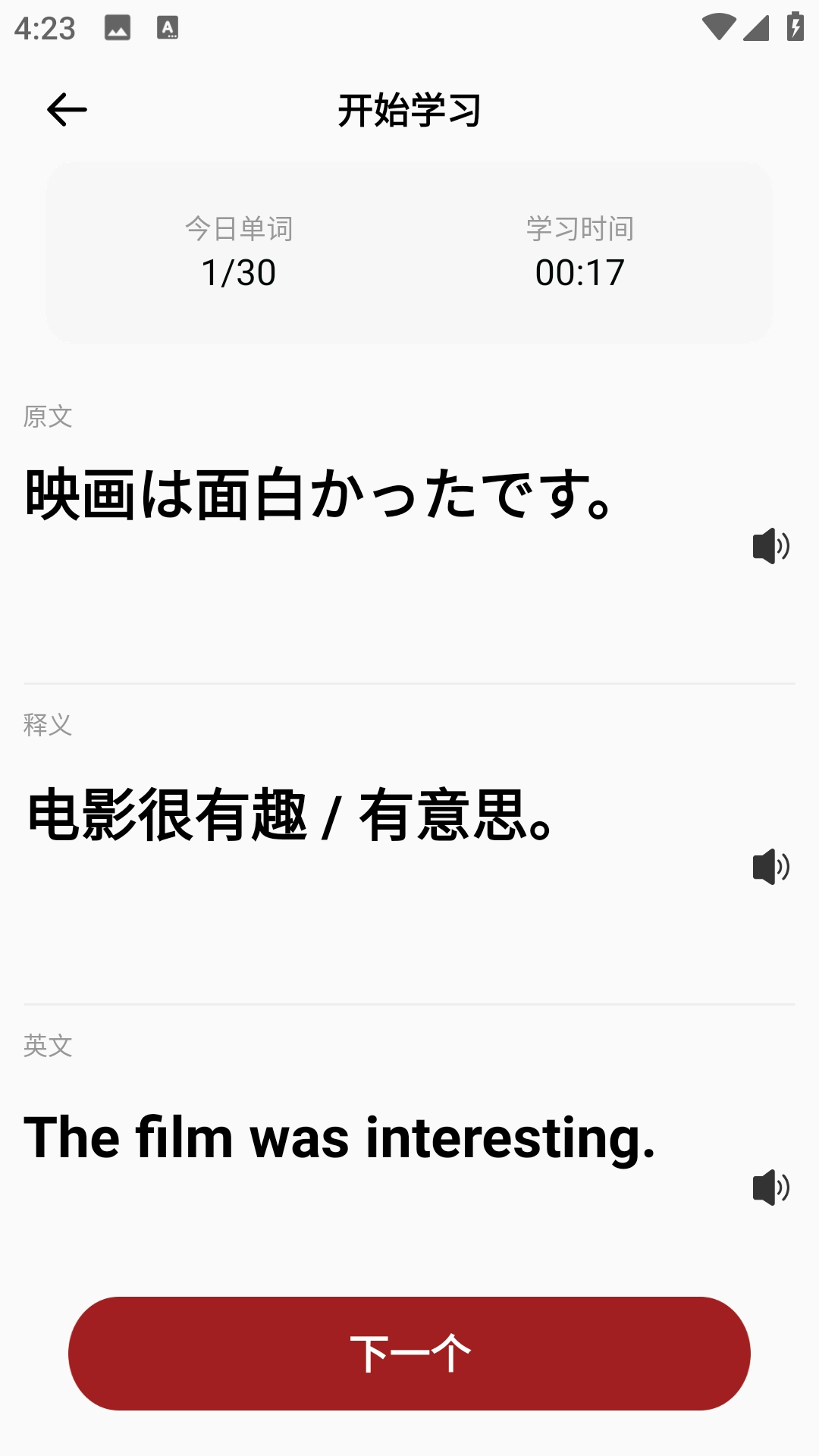
Task: Tap the 开始学习 title
Action: pos(409,109)
